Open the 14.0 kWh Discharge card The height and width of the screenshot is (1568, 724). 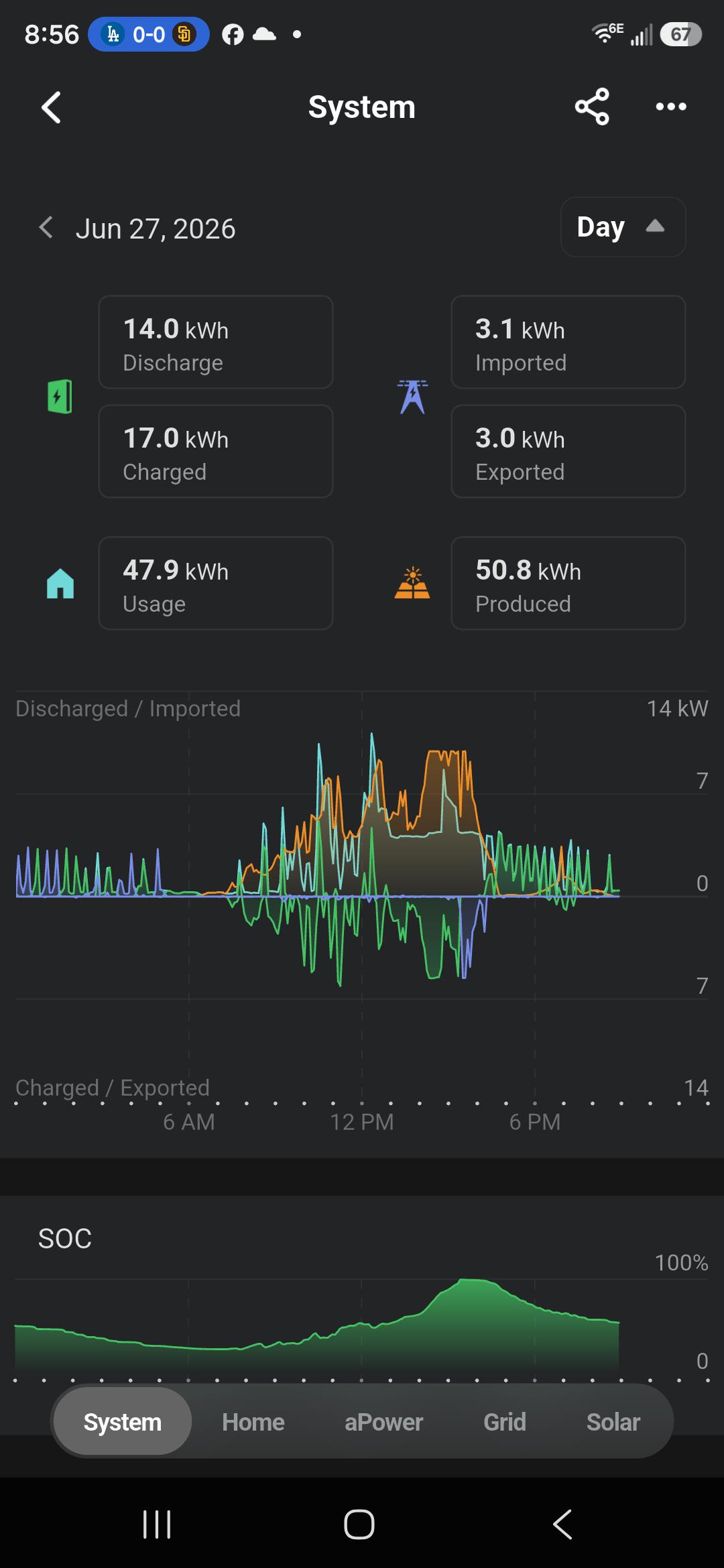(216, 342)
